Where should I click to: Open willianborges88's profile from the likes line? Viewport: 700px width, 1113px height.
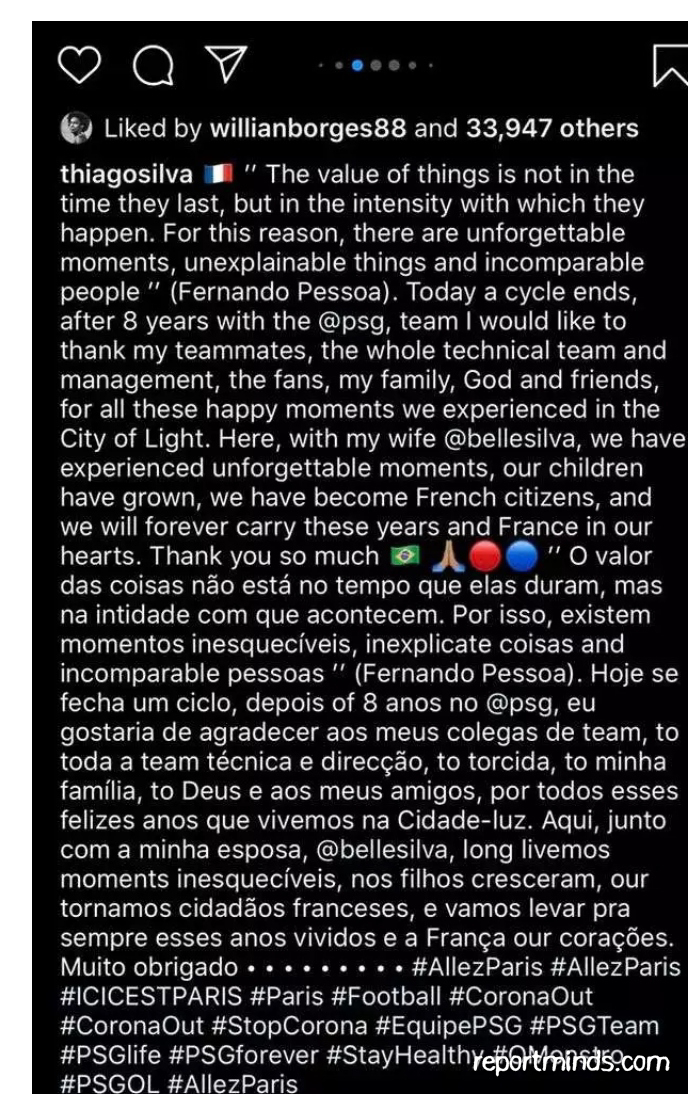(x=308, y=129)
